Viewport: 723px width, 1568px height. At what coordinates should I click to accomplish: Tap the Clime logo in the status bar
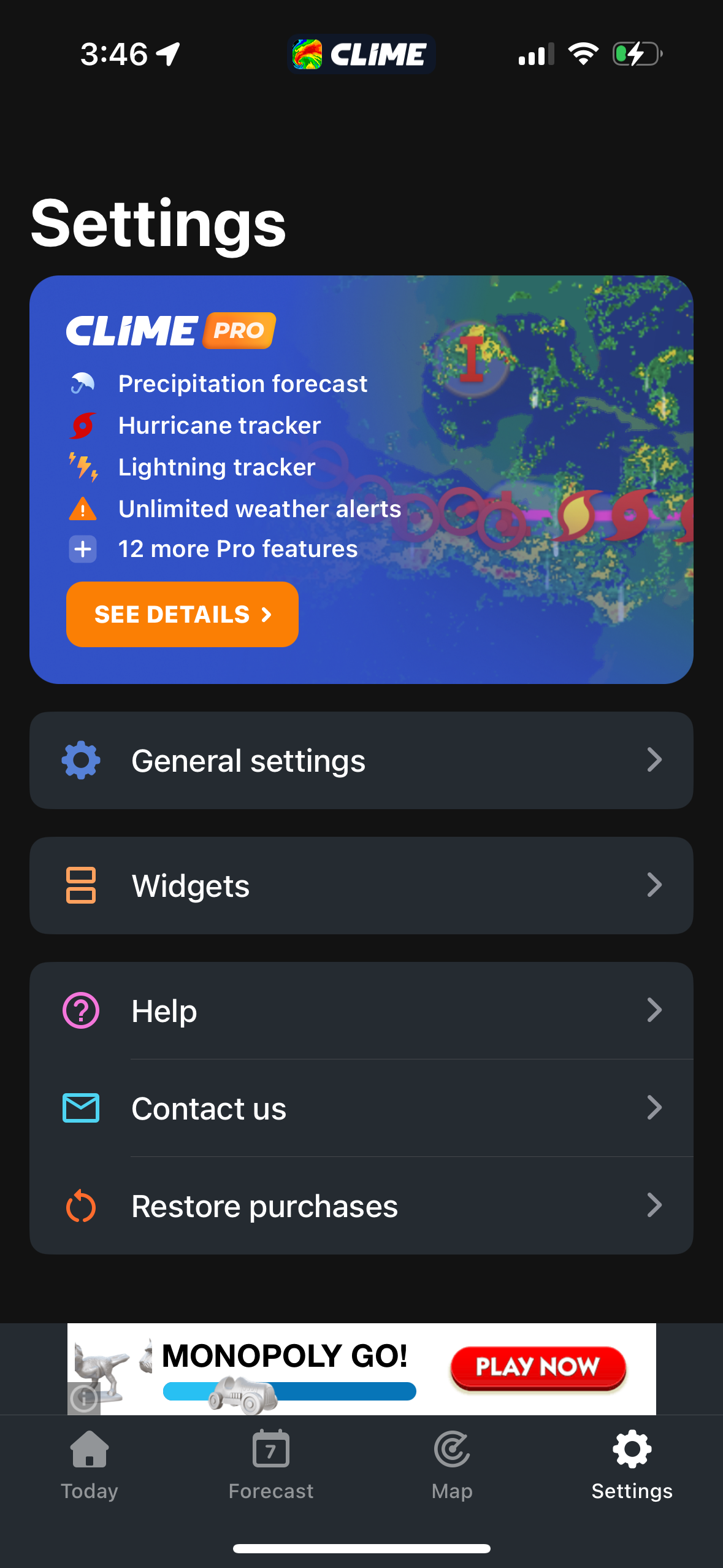point(361,54)
